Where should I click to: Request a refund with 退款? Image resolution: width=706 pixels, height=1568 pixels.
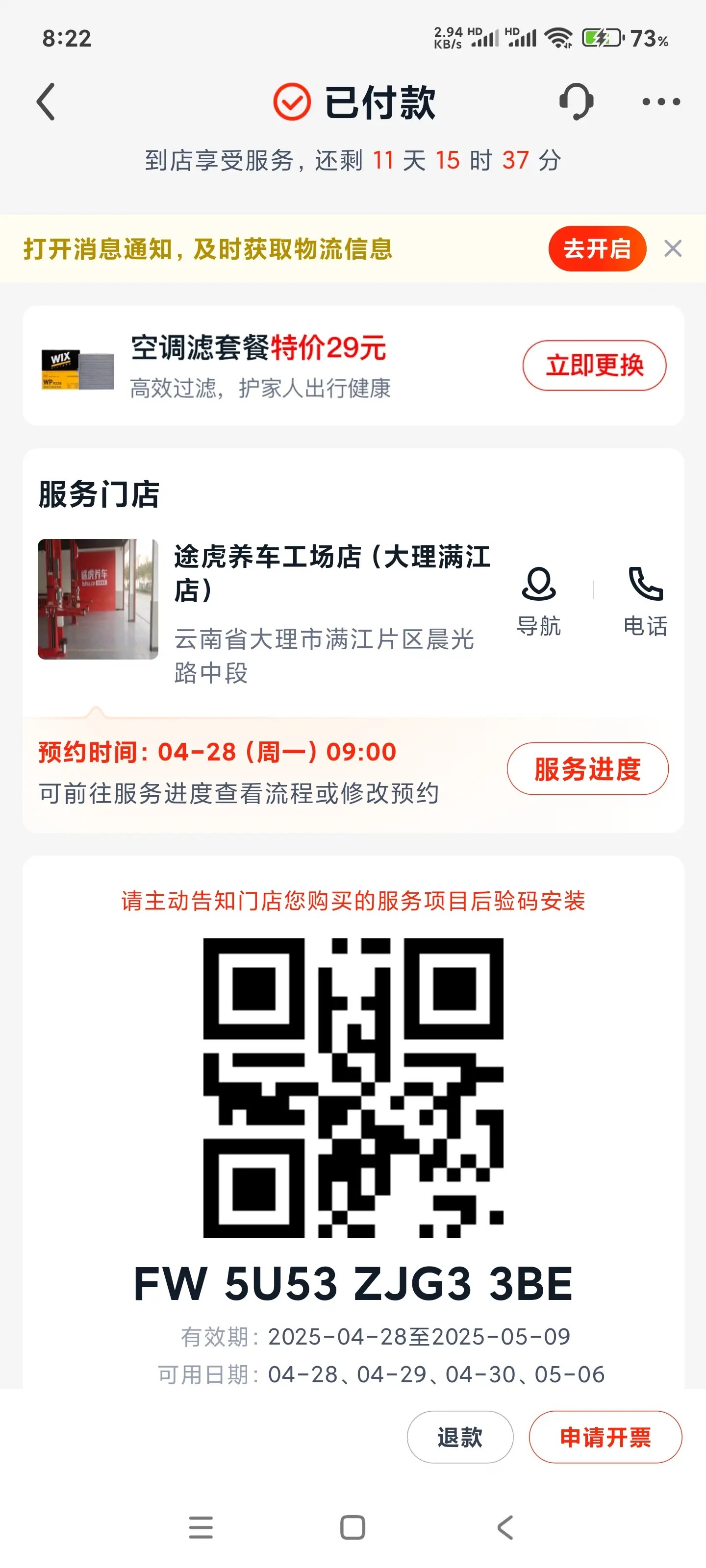(460, 1437)
